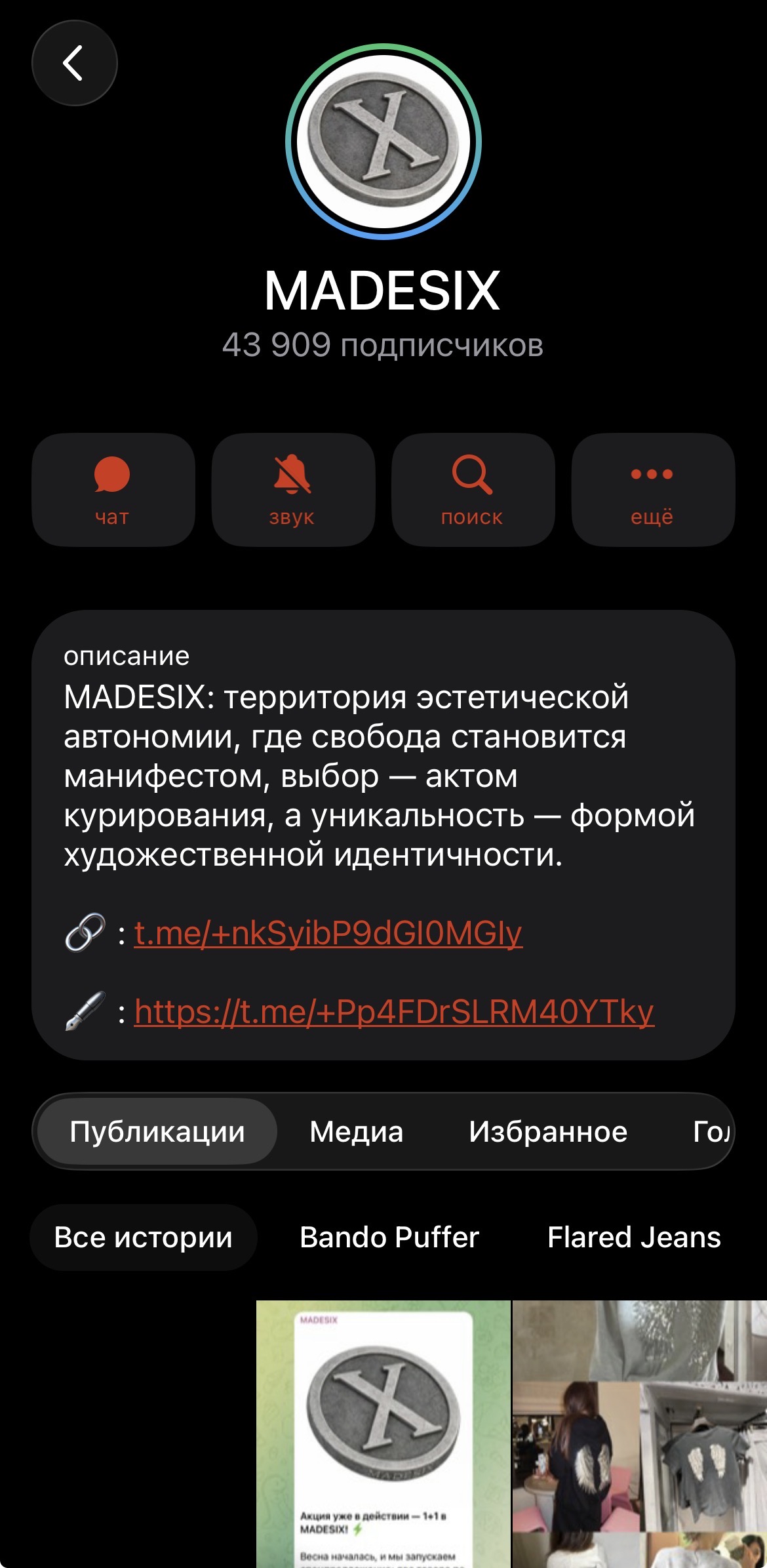Open the ещё options menu
The height and width of the screenshot is (1568, 767).
(652, 490)
